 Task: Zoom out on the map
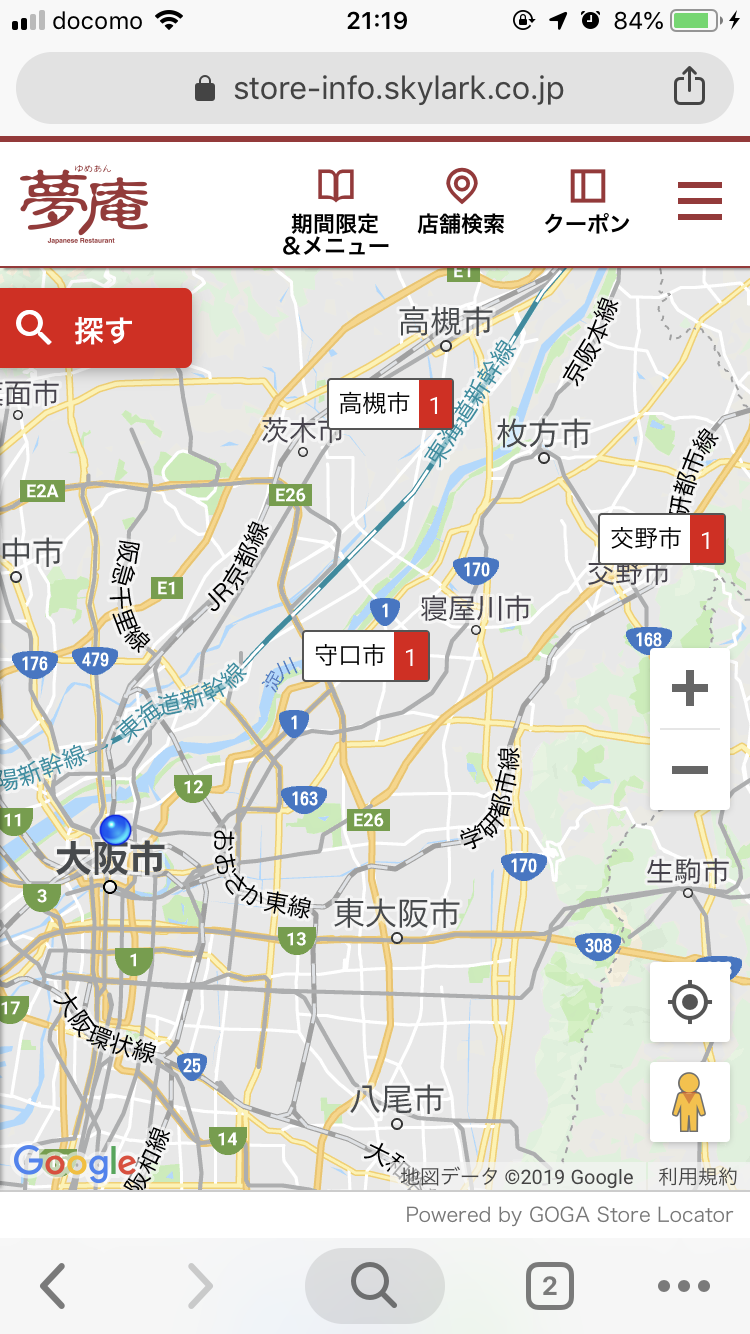pyautogui.click(x=690, y=770)
